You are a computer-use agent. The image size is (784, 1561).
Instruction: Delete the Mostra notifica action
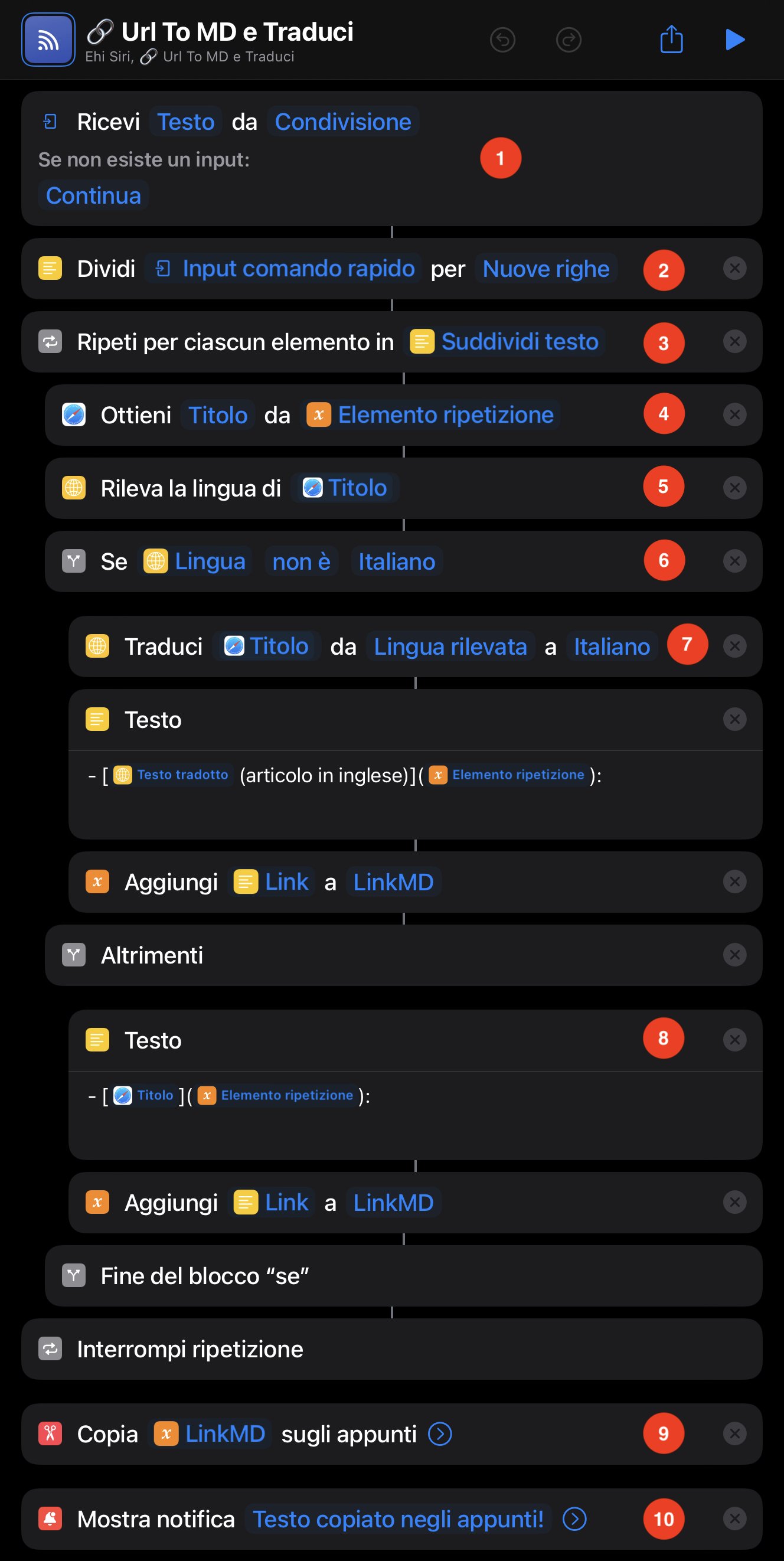click(734, 1519)
